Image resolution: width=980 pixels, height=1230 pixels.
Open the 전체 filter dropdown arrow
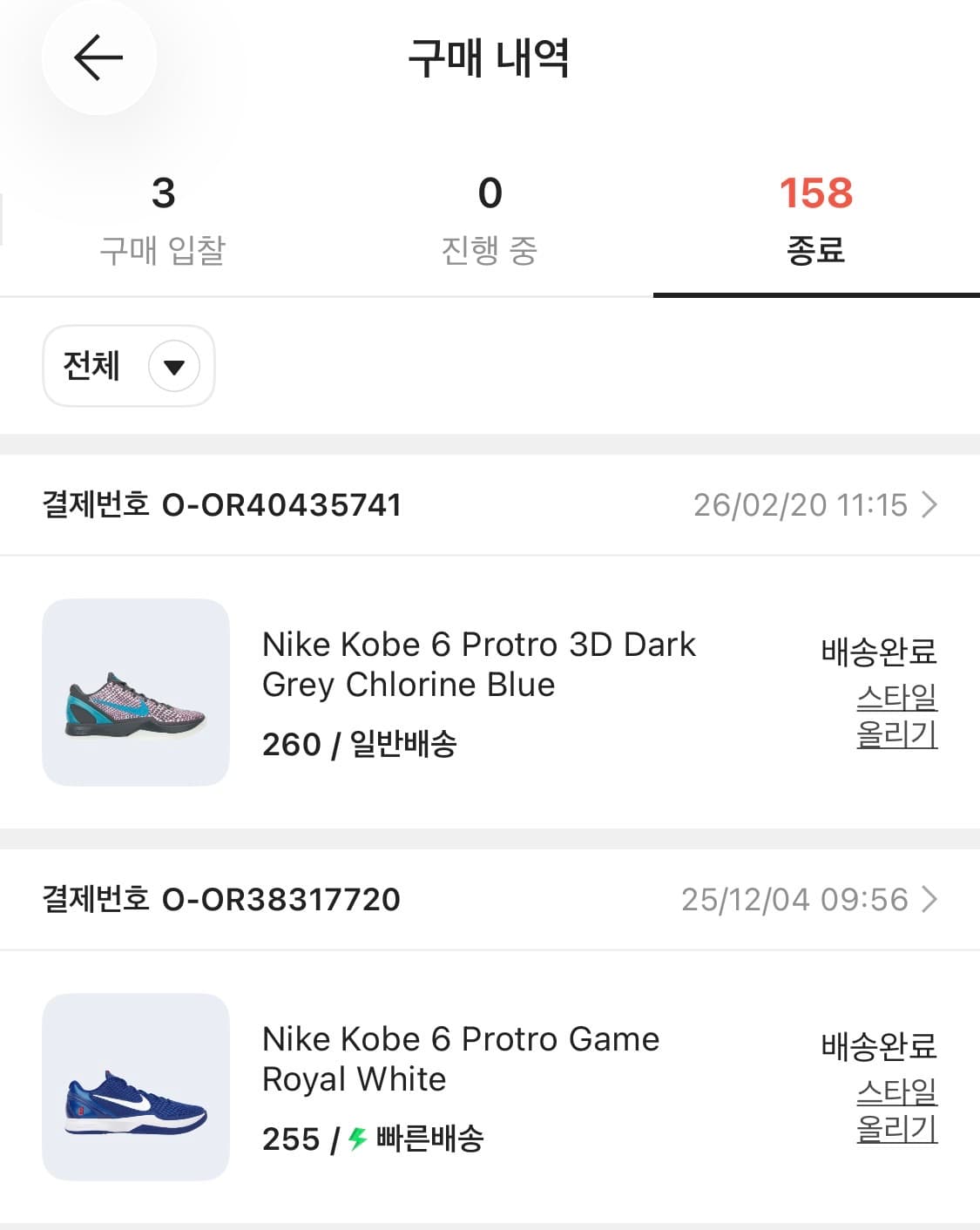tap(173, 367)
